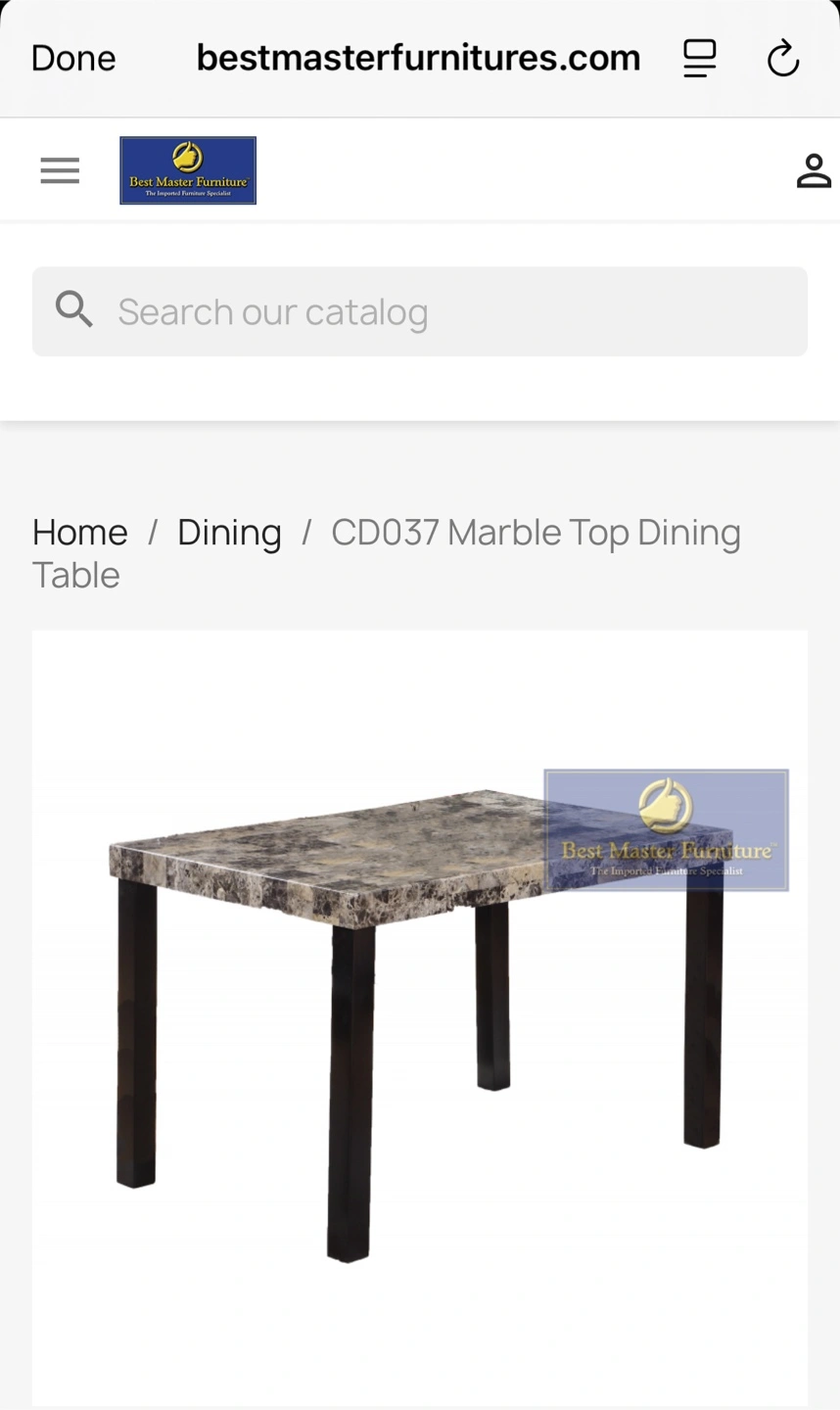Open the hamburger navigation menu
Image resolution: width=840 pixels, height=1410 pixels.
[x=60, y=170]
